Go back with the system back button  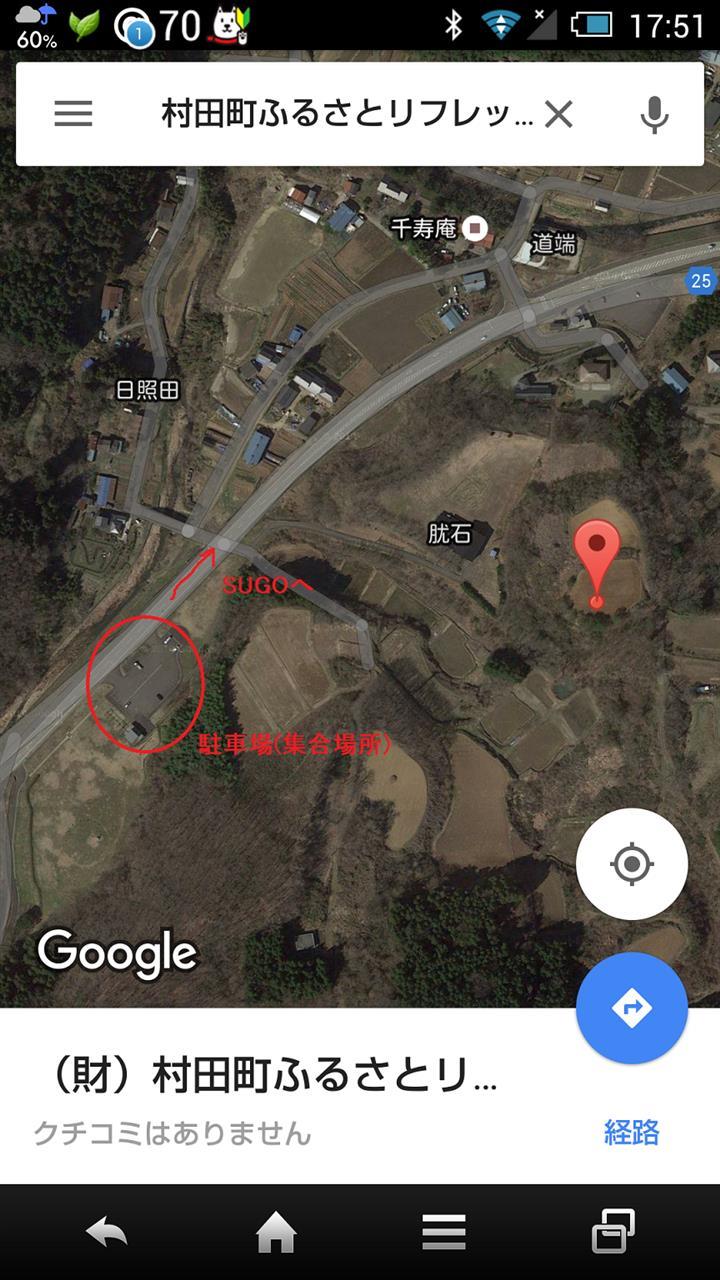(107, 1232)
